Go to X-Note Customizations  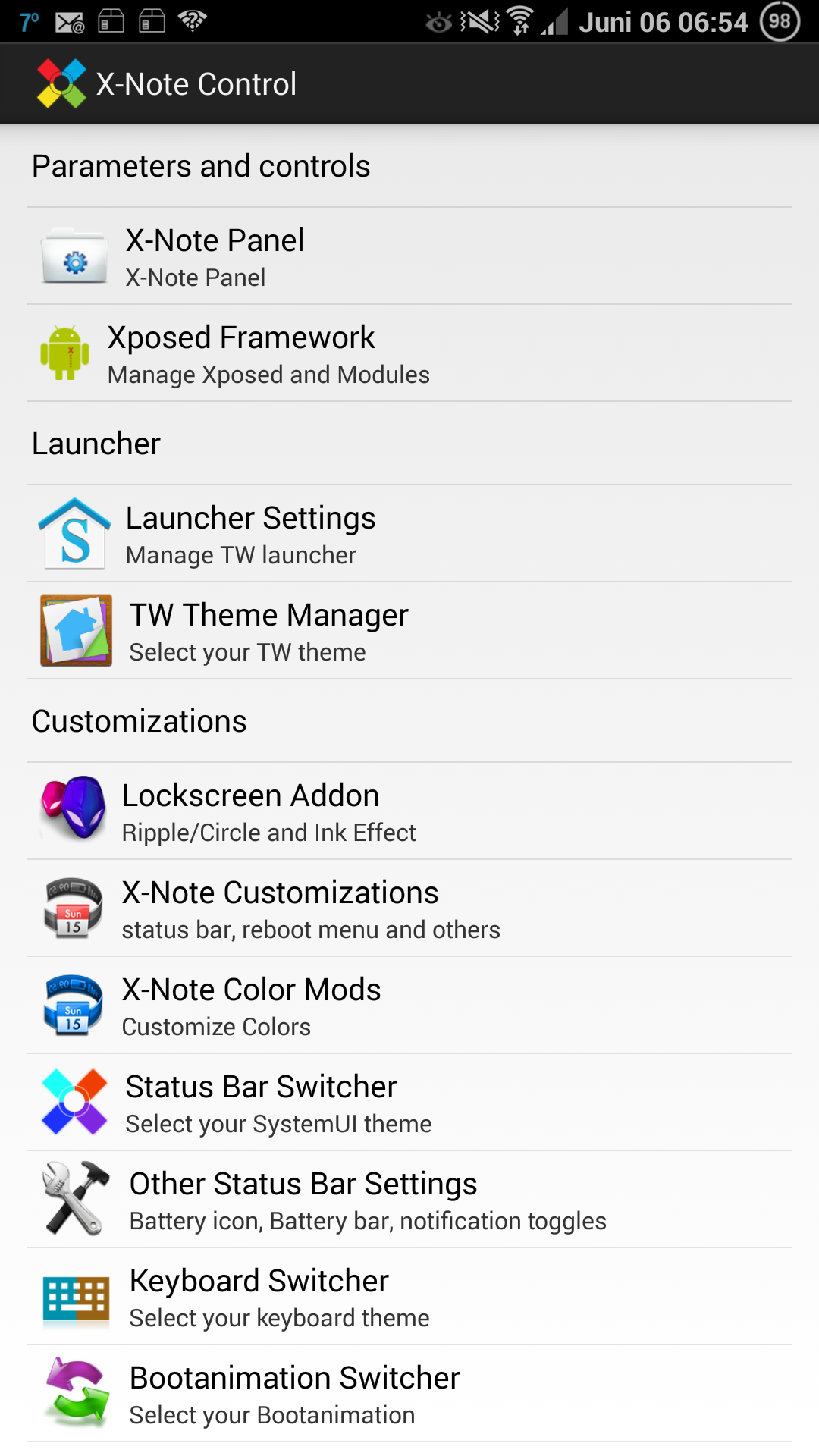point(409,908)
